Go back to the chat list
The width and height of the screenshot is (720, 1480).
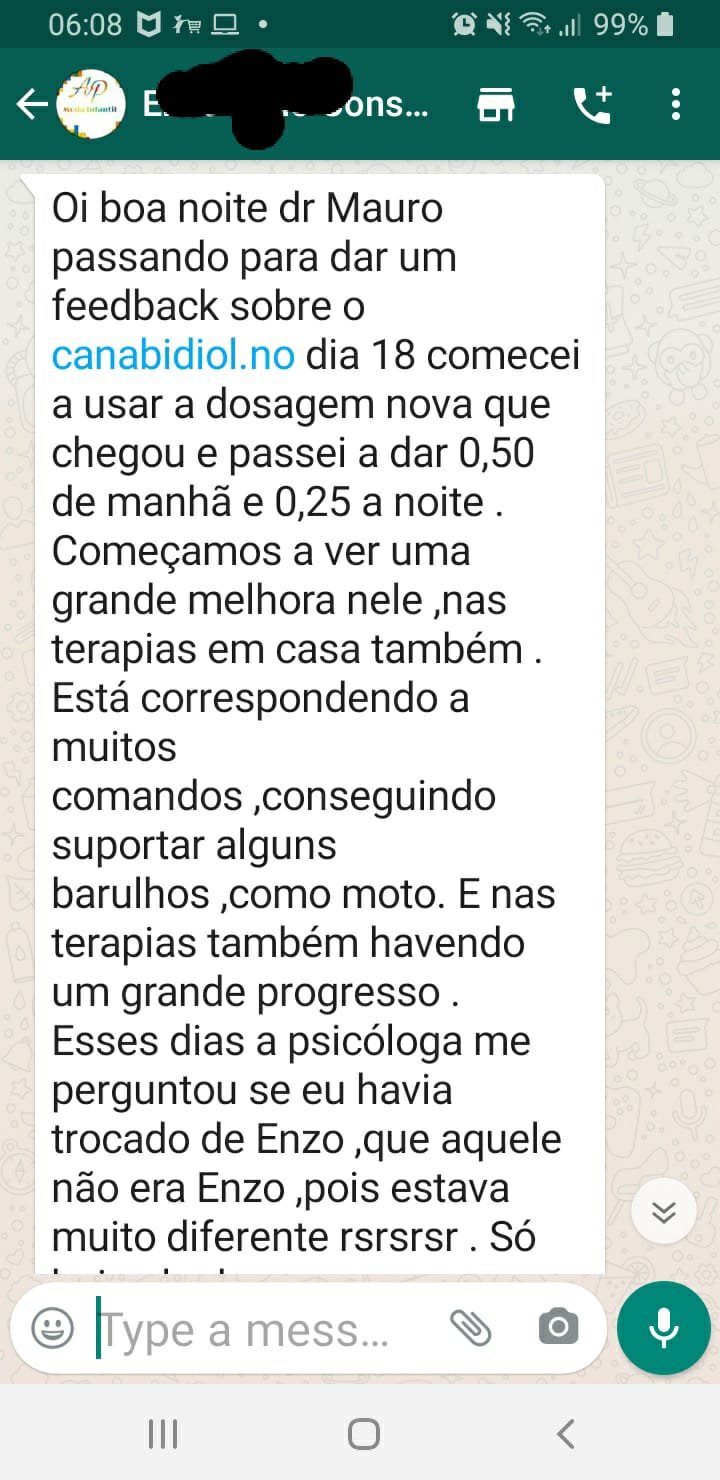coord(30,104)
